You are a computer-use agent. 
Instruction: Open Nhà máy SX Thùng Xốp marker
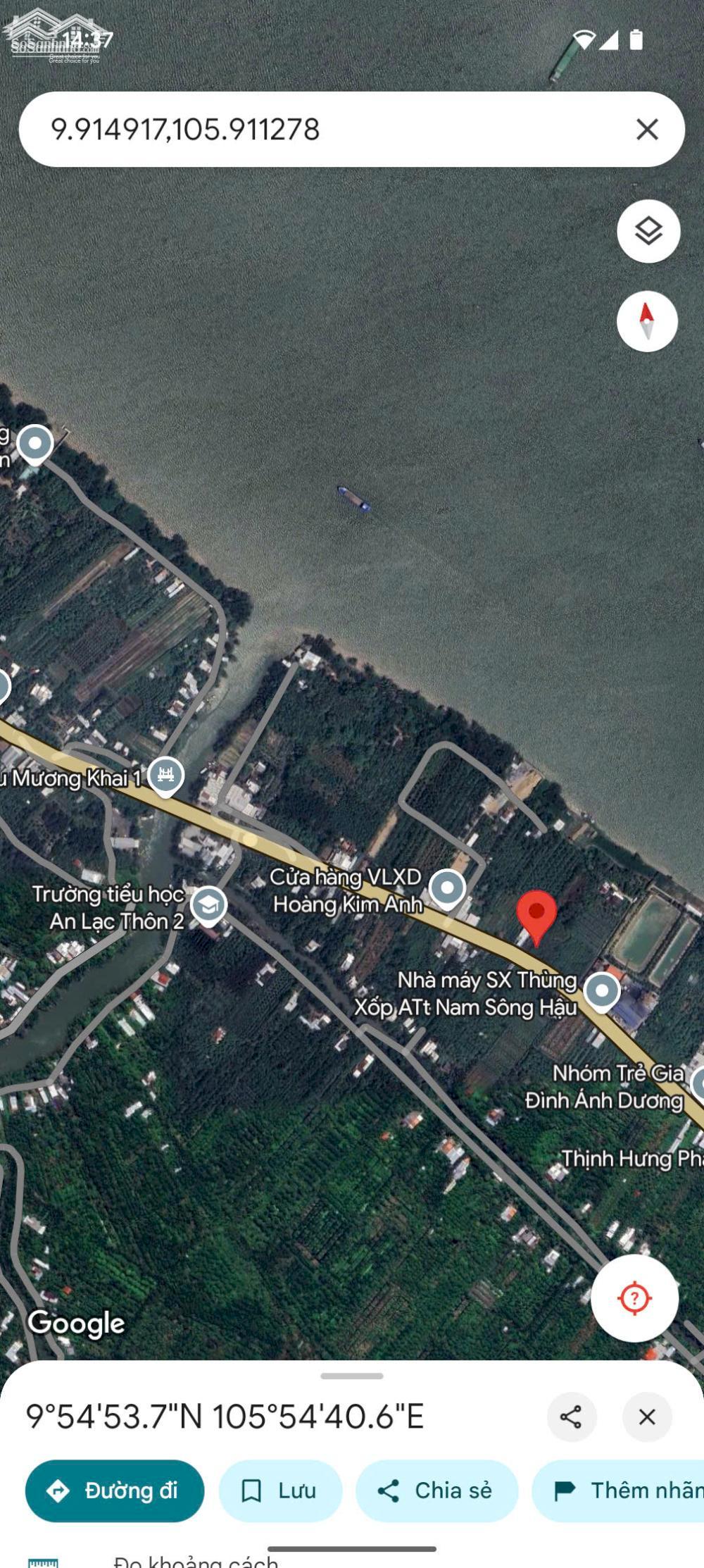(602, 990)
